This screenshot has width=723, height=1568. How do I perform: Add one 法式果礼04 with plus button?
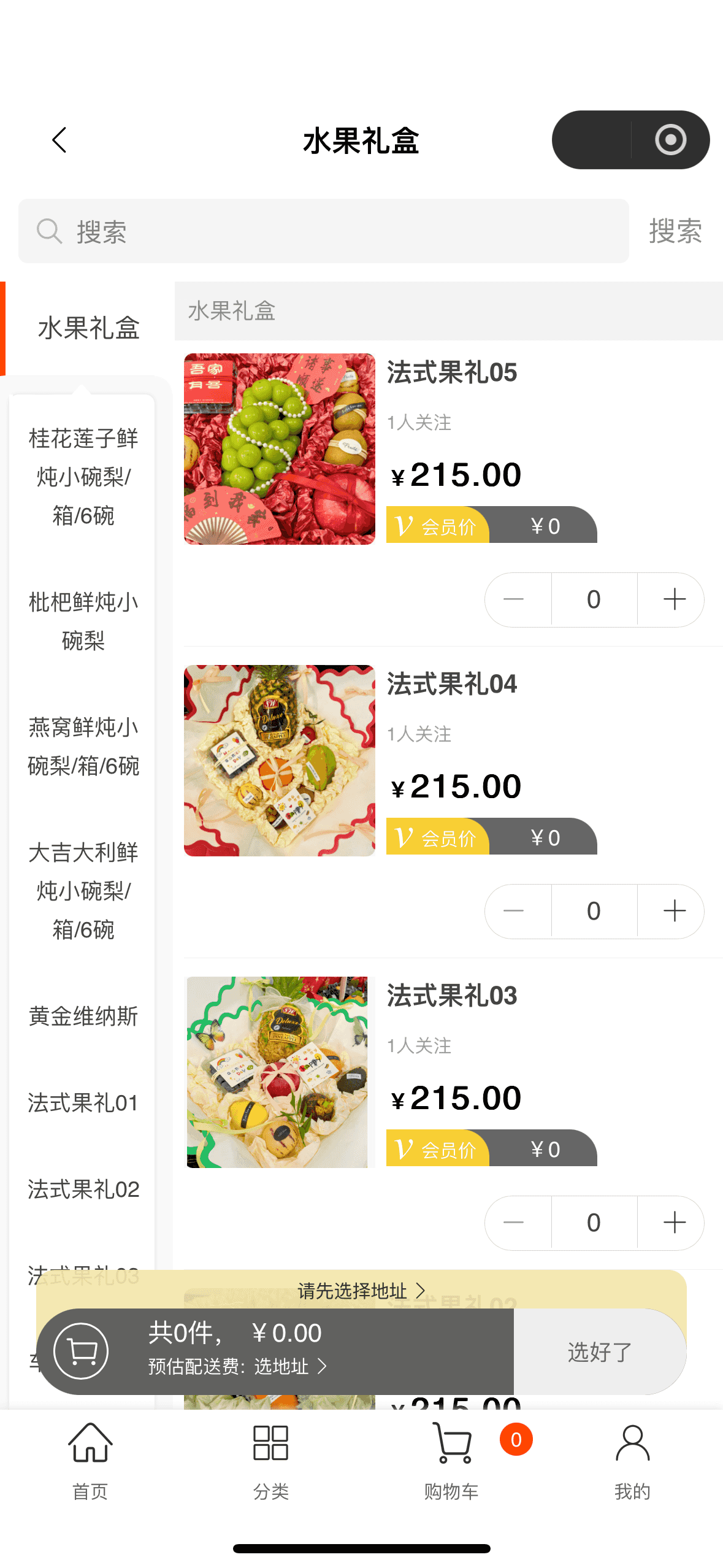674,911
